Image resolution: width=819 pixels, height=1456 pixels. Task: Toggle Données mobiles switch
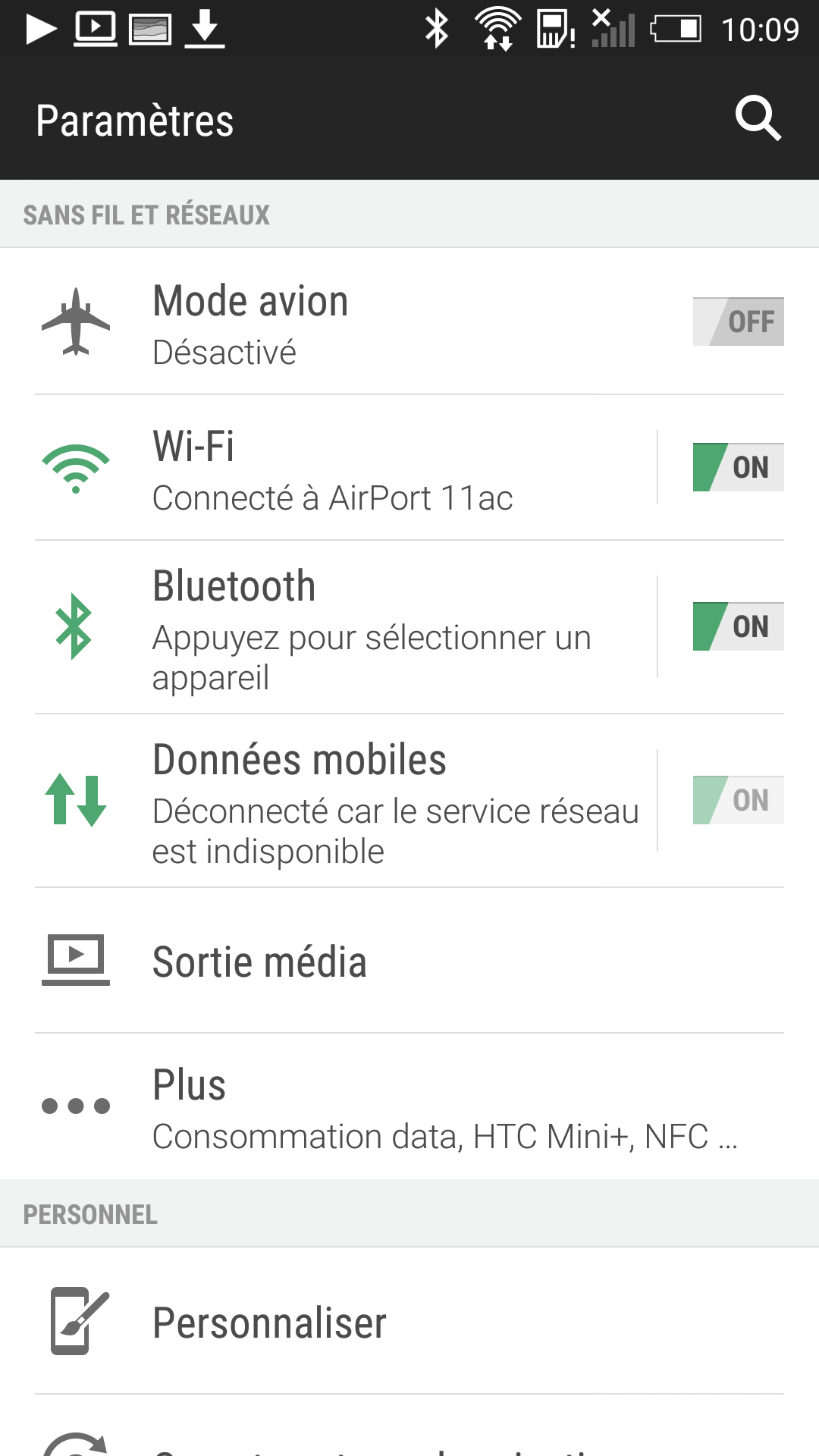(x=738, y=800)
